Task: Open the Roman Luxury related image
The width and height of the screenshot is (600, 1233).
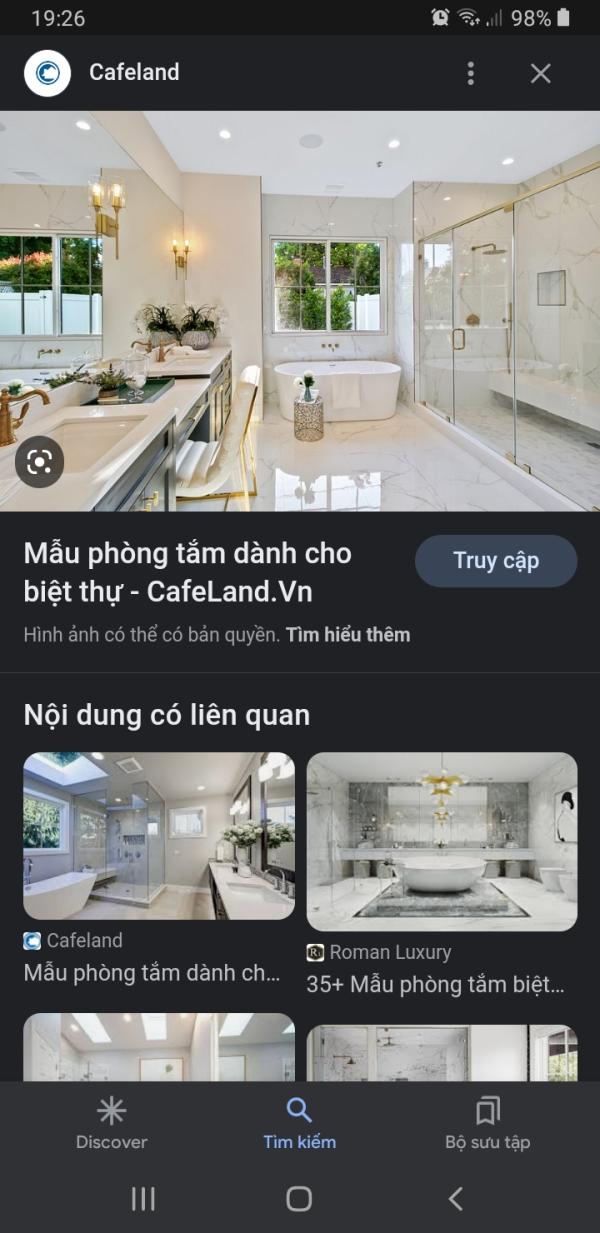Action: [442, 842]
